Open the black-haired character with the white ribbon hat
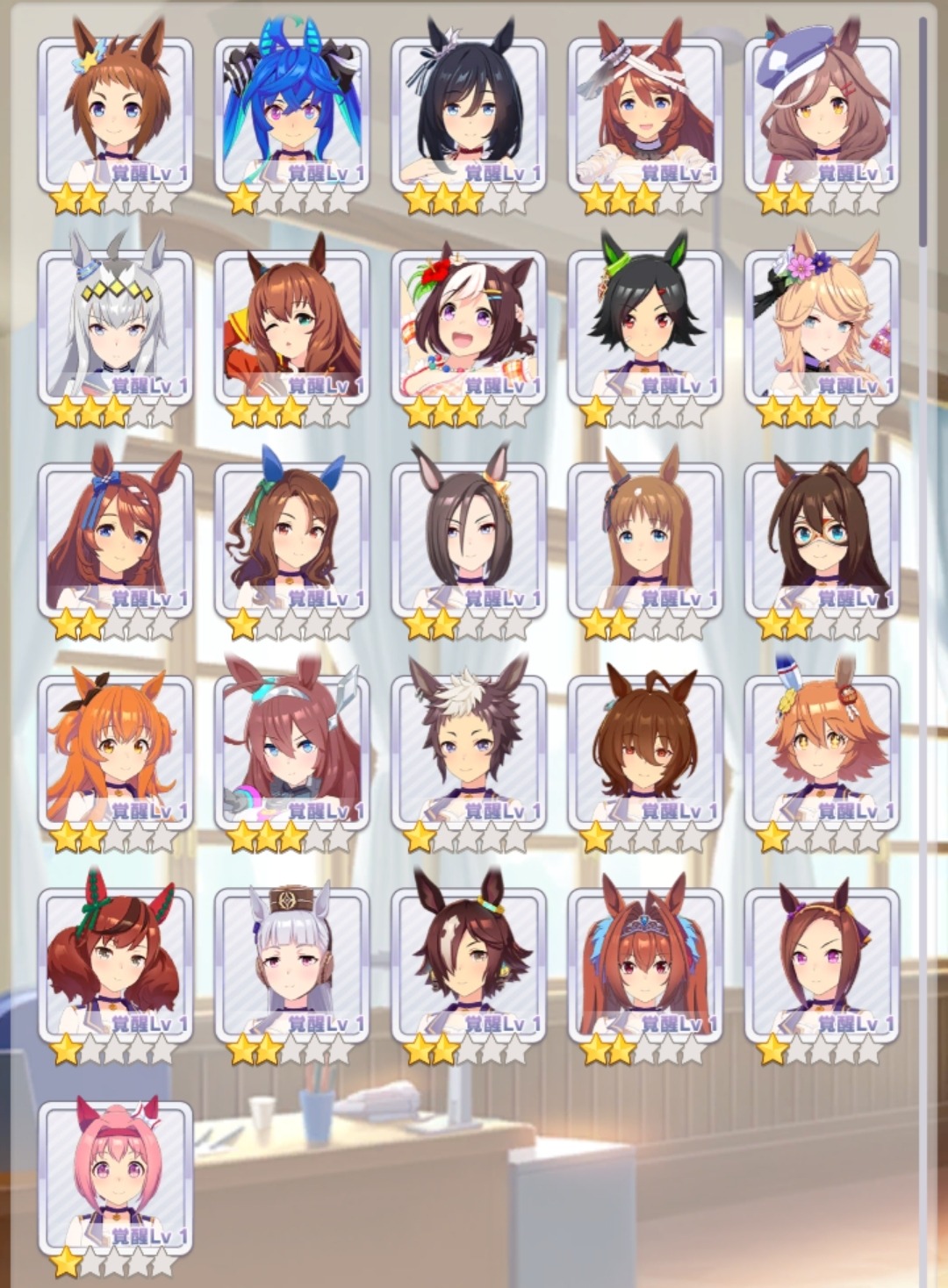 (x=468, y=114)
